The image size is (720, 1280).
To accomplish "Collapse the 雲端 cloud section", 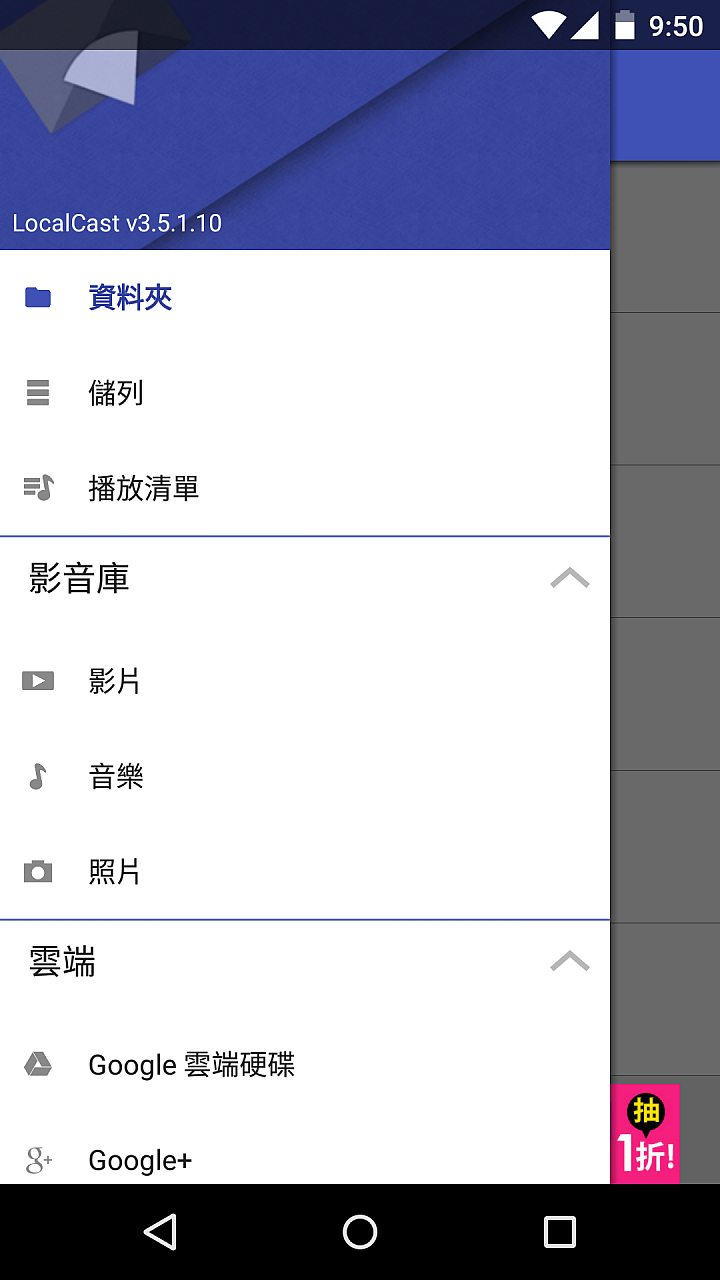I will pos(569,962).
